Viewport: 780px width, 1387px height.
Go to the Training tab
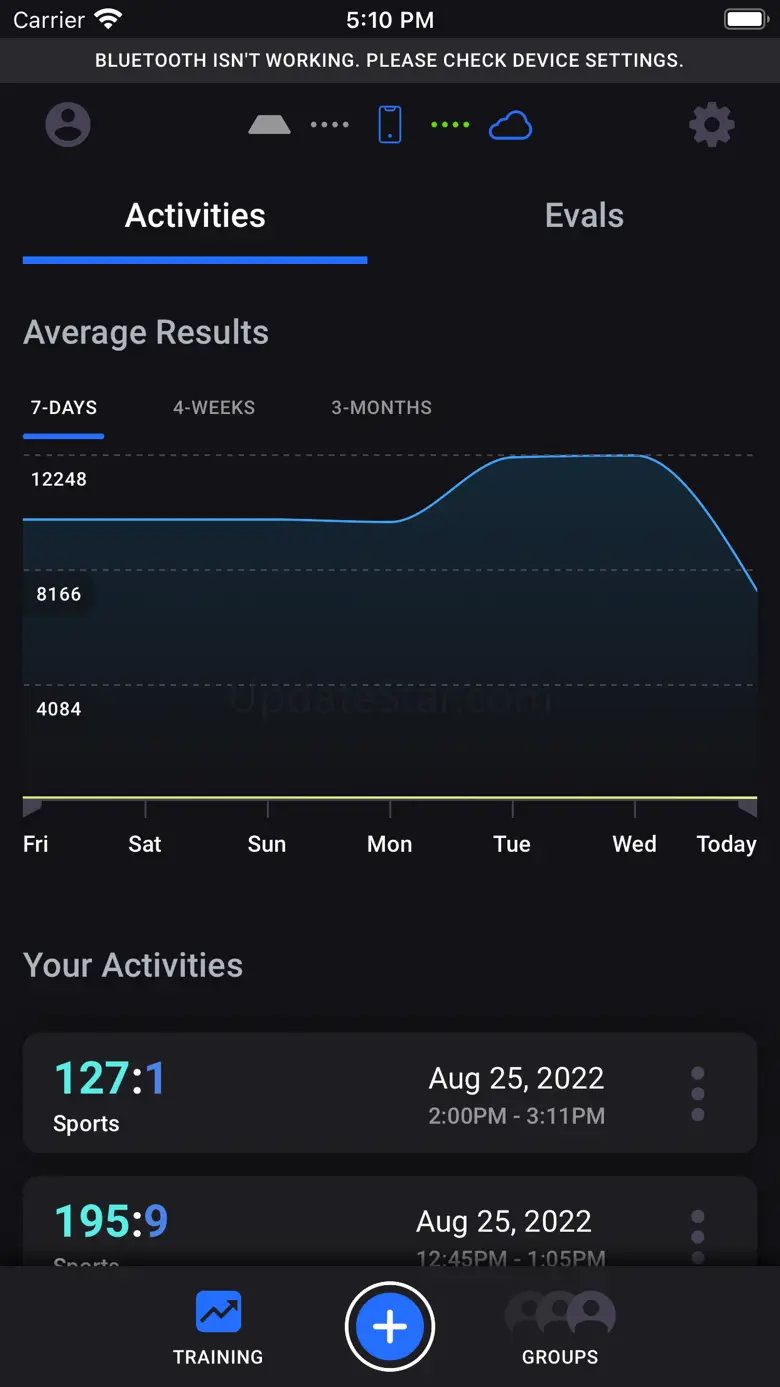point(218,1328)
